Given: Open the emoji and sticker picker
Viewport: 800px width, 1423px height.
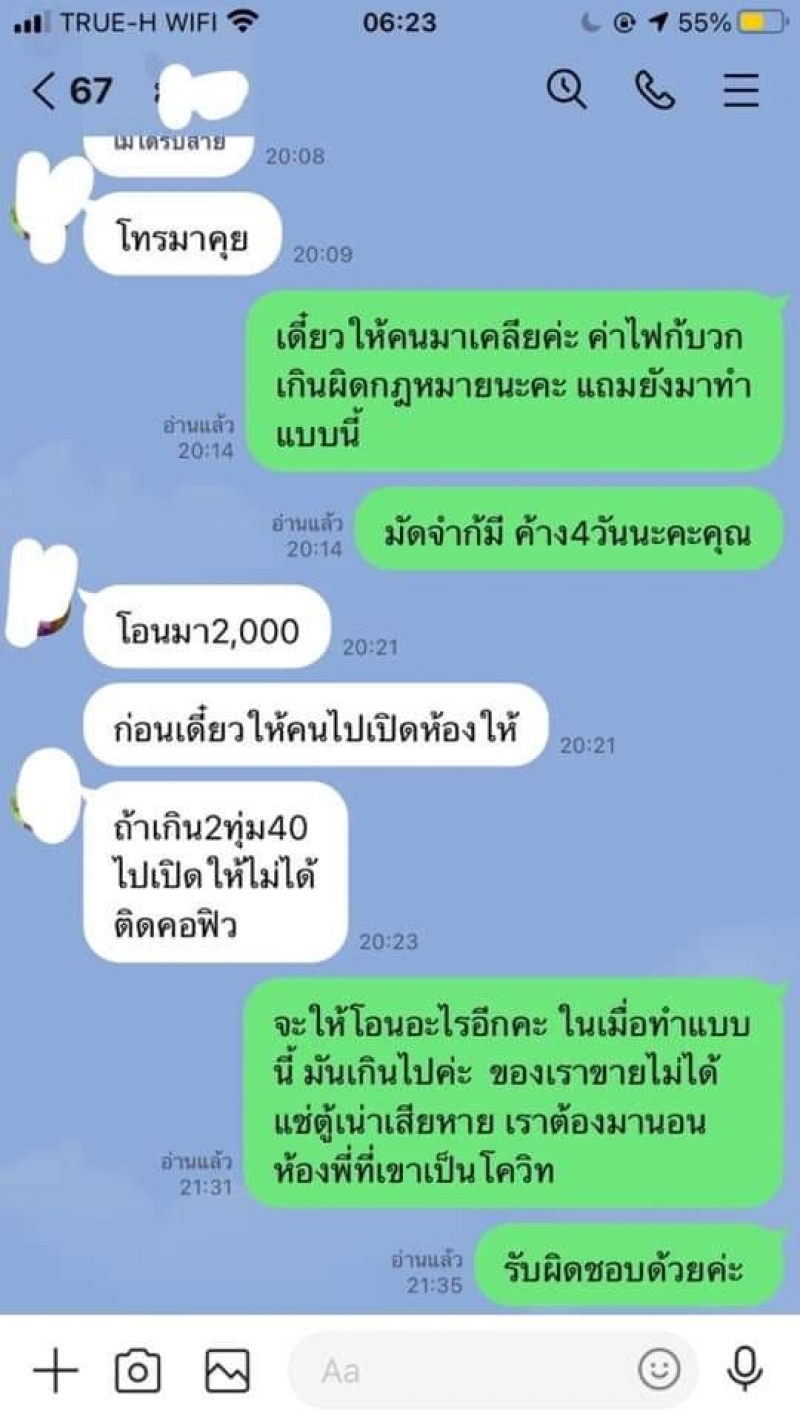Looking at the screenshot, I should click(x=659, y=1370).
